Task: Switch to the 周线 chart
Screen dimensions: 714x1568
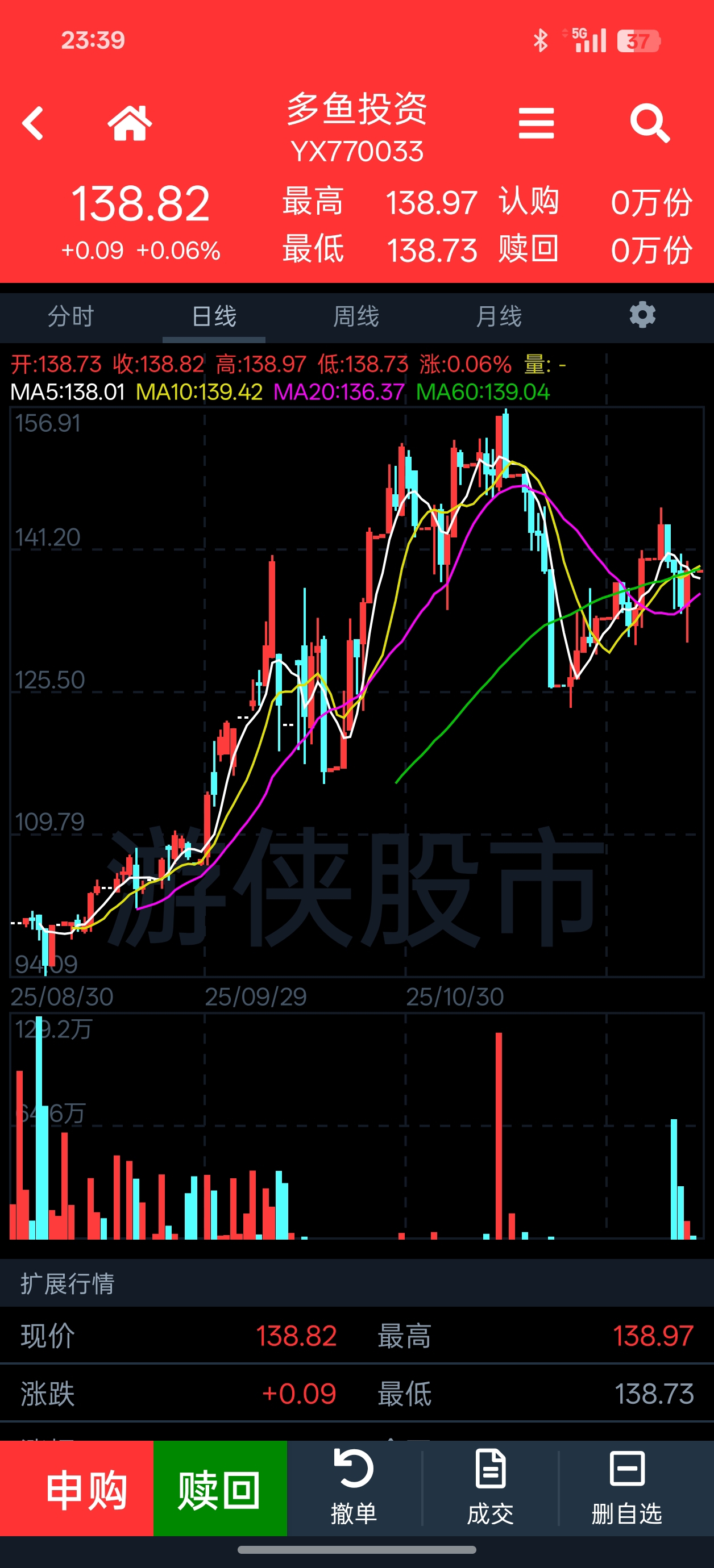Action: [x=356, y=316]
